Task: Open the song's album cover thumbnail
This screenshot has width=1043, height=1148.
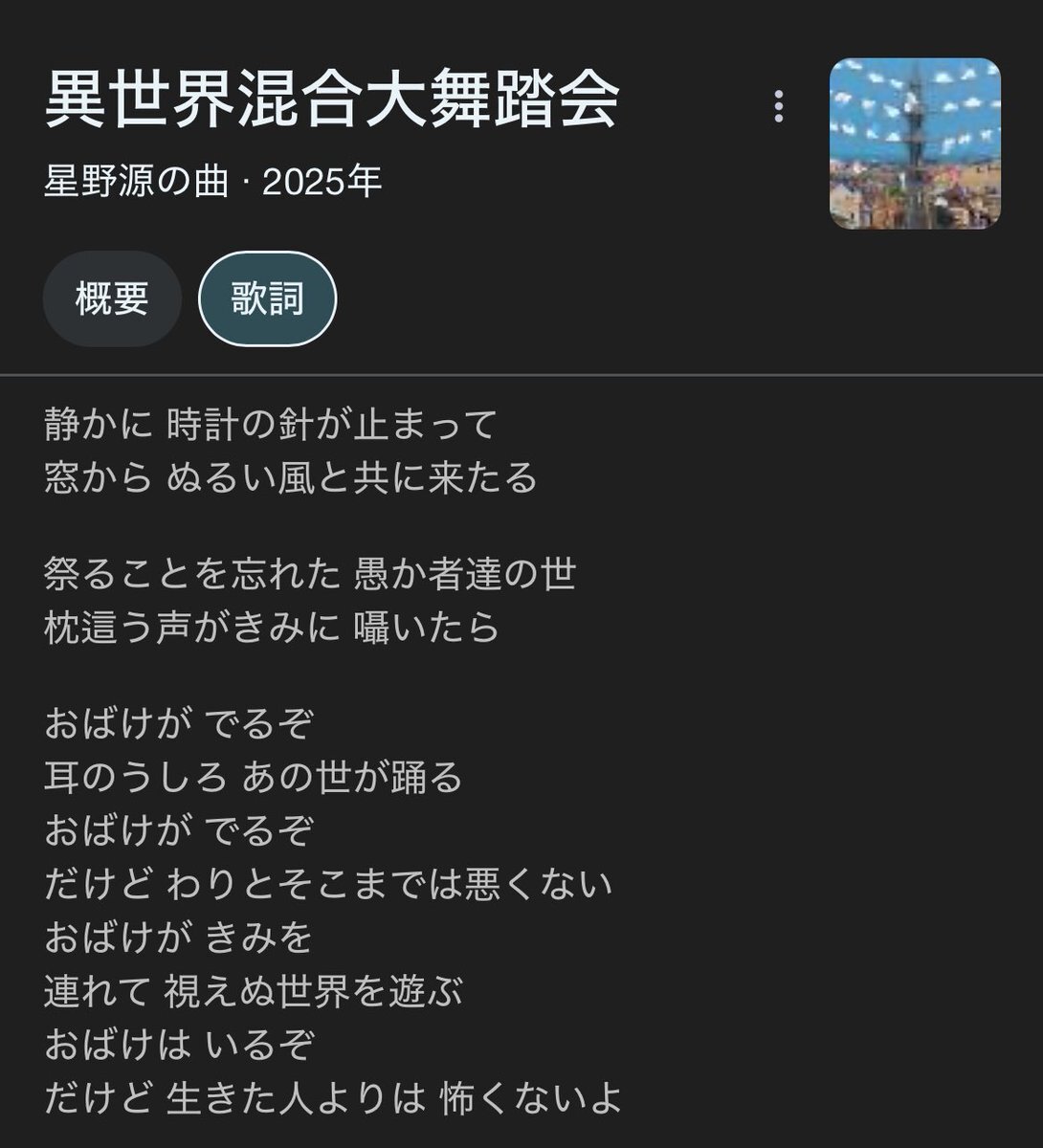Action: coord(915,143)
